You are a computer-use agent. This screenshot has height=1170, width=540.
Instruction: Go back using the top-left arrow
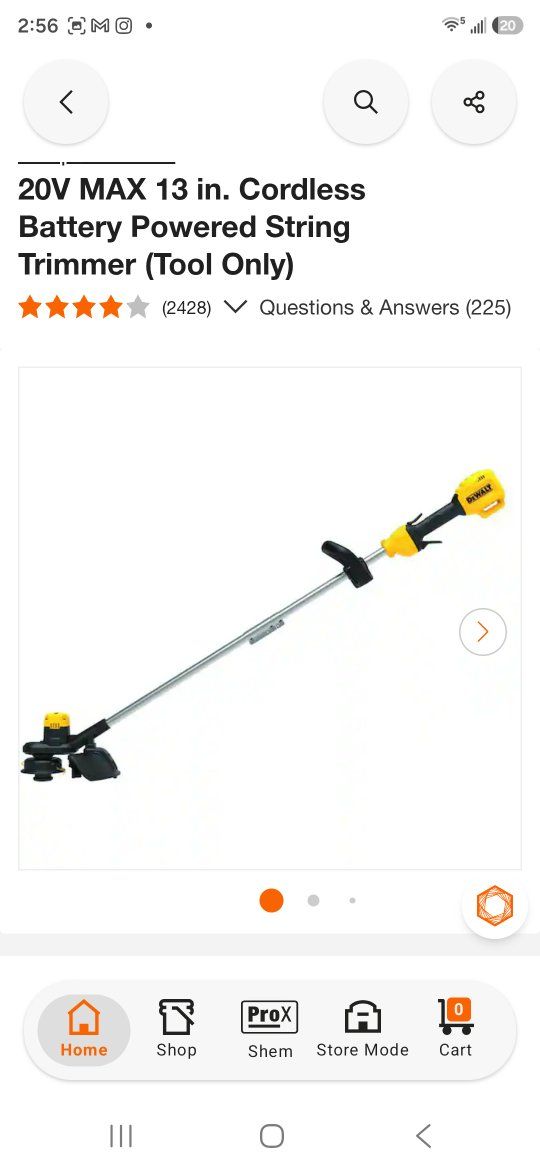tap(66, 101)
